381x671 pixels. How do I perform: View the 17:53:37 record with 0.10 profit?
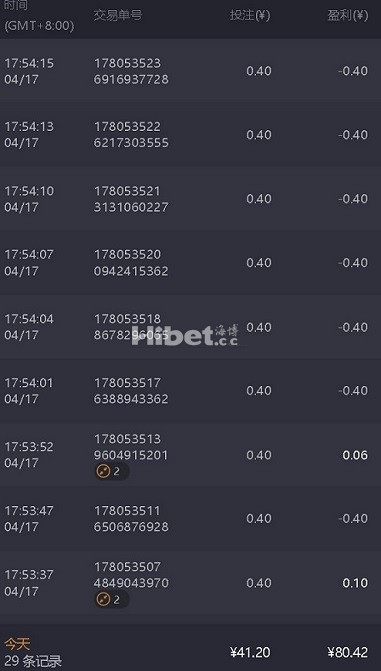click(190, 582)
